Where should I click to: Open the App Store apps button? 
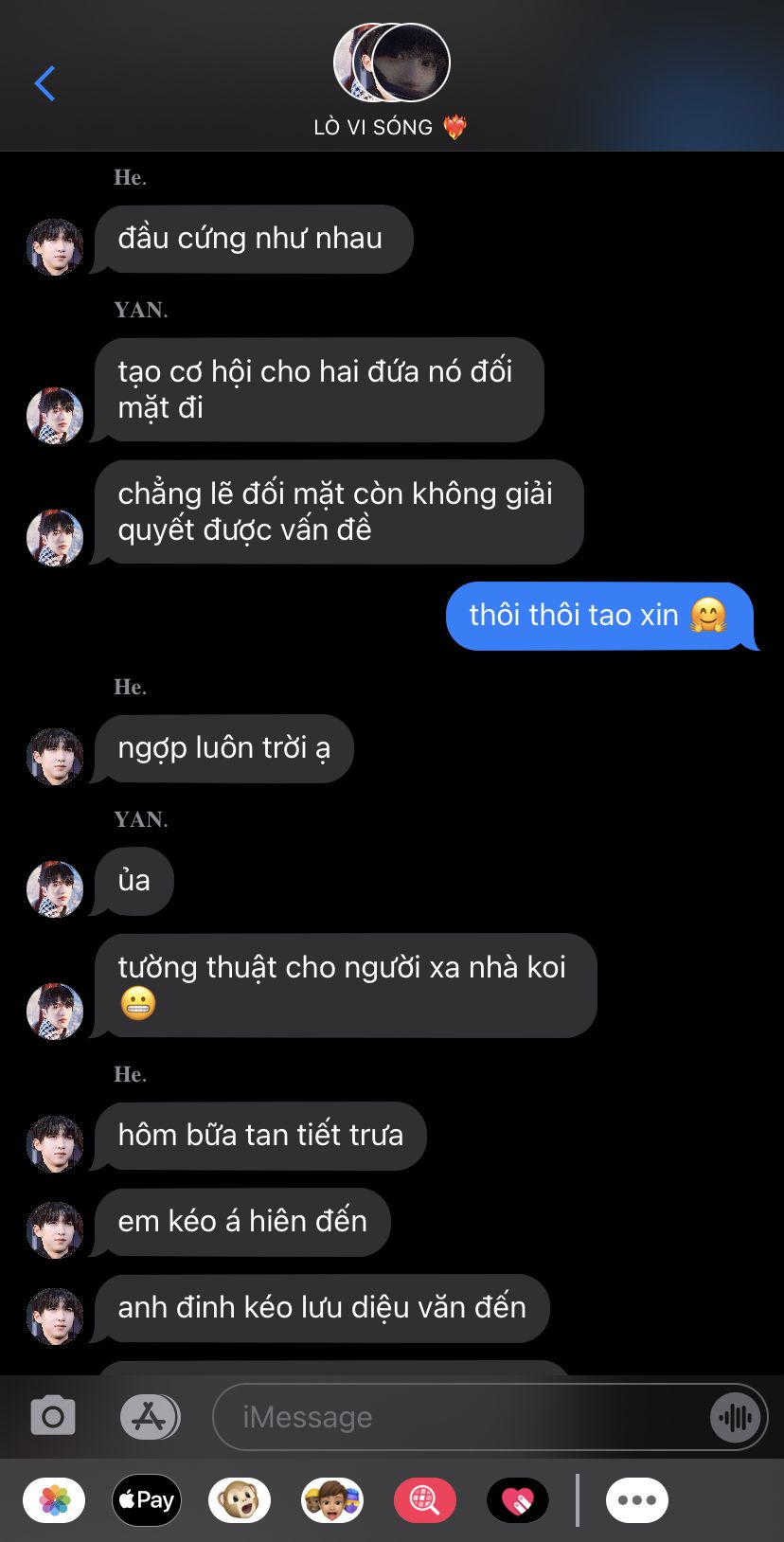pyautogui.click(x=150, y=1417)
